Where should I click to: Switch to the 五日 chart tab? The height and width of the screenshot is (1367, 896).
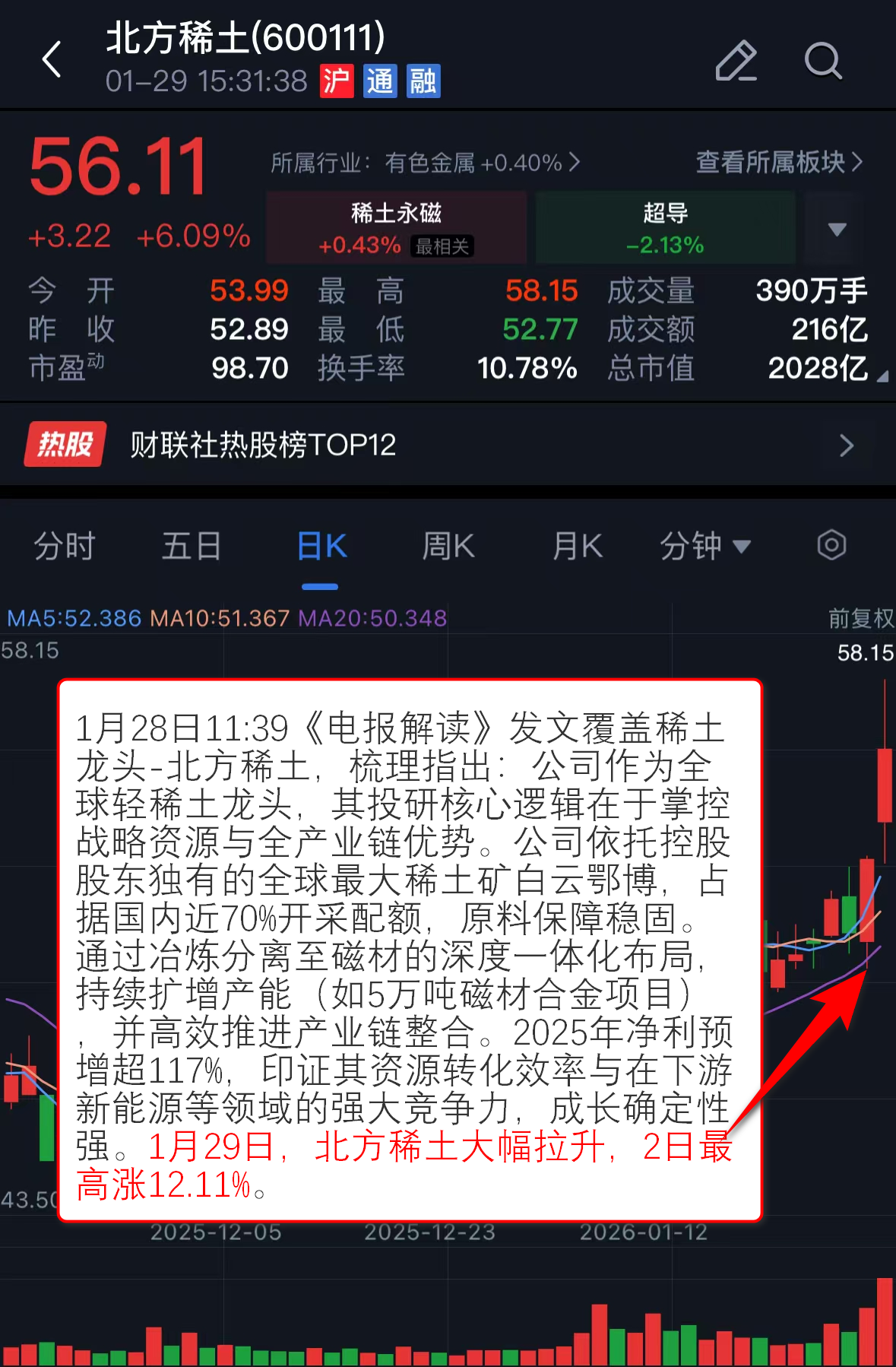[x=192, y=547]
